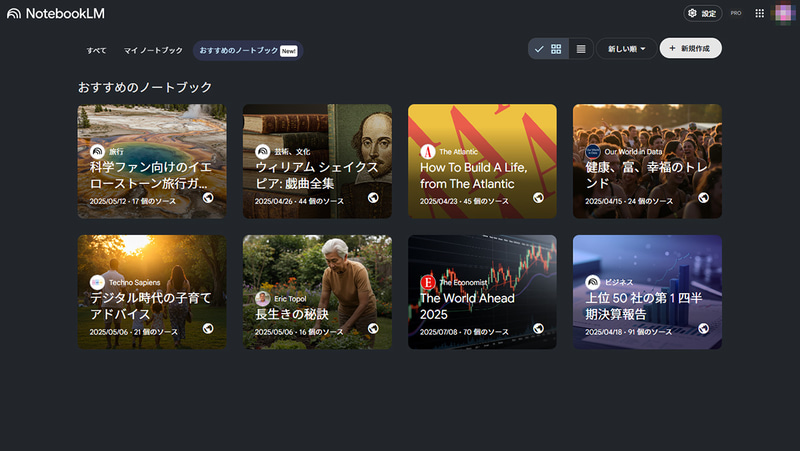Open the イエローストーン旅行ガイド notebook
This screenshot has width=800, height=451.
152,161
